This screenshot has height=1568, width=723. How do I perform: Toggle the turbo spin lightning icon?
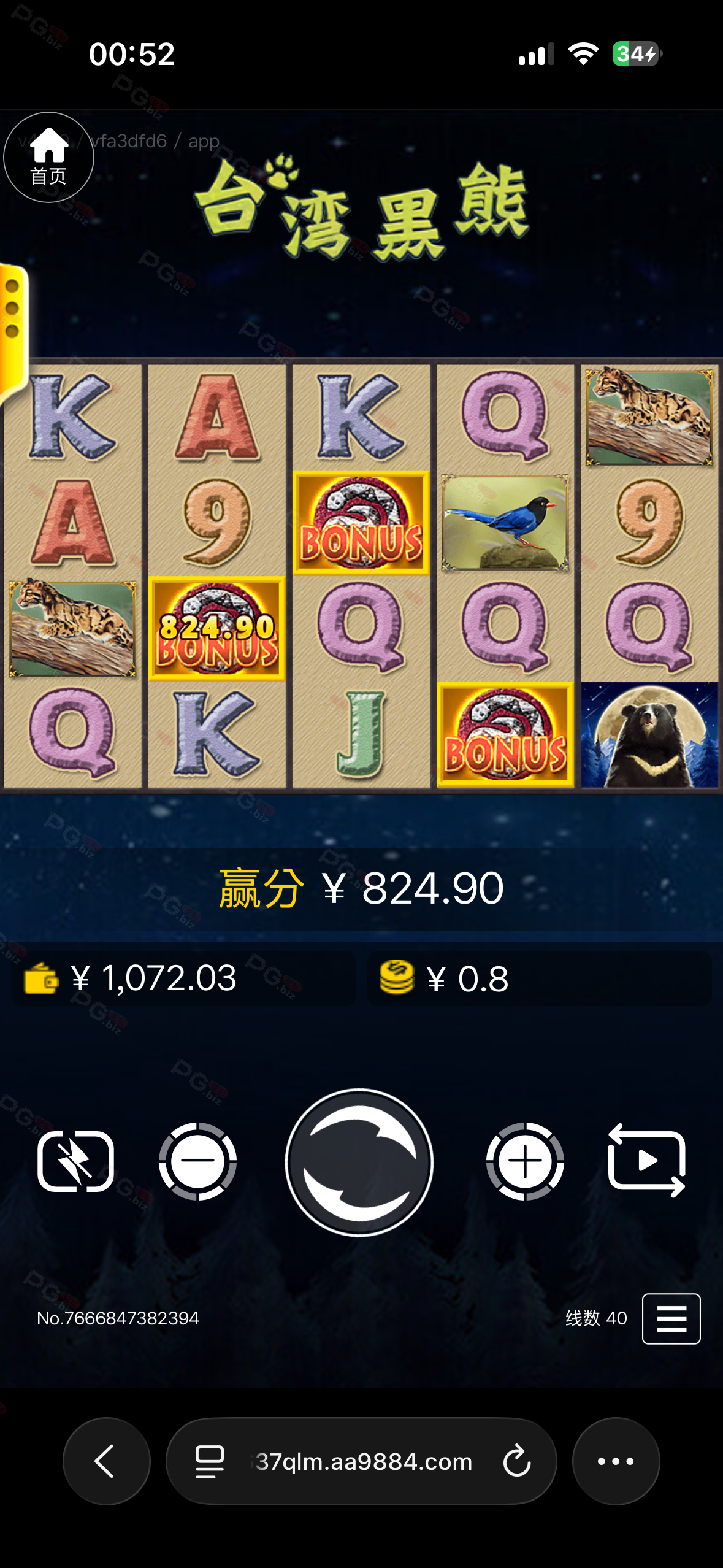click(75, 1161)
